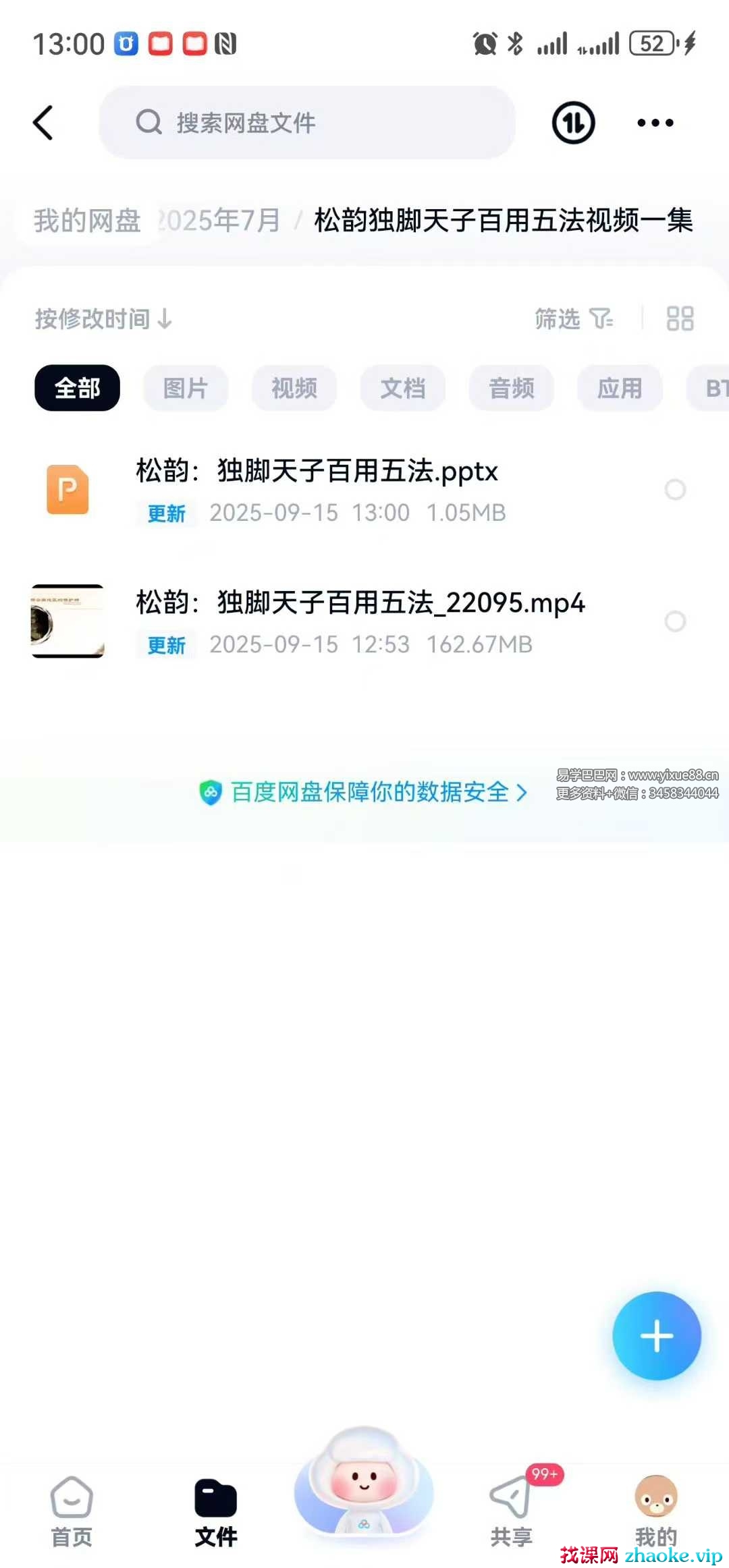Open 松韵：独脚天子百用五法.pptx file
Image resolution: width=729 pixels, height=1568 pixels.
(x=317, y=471)
